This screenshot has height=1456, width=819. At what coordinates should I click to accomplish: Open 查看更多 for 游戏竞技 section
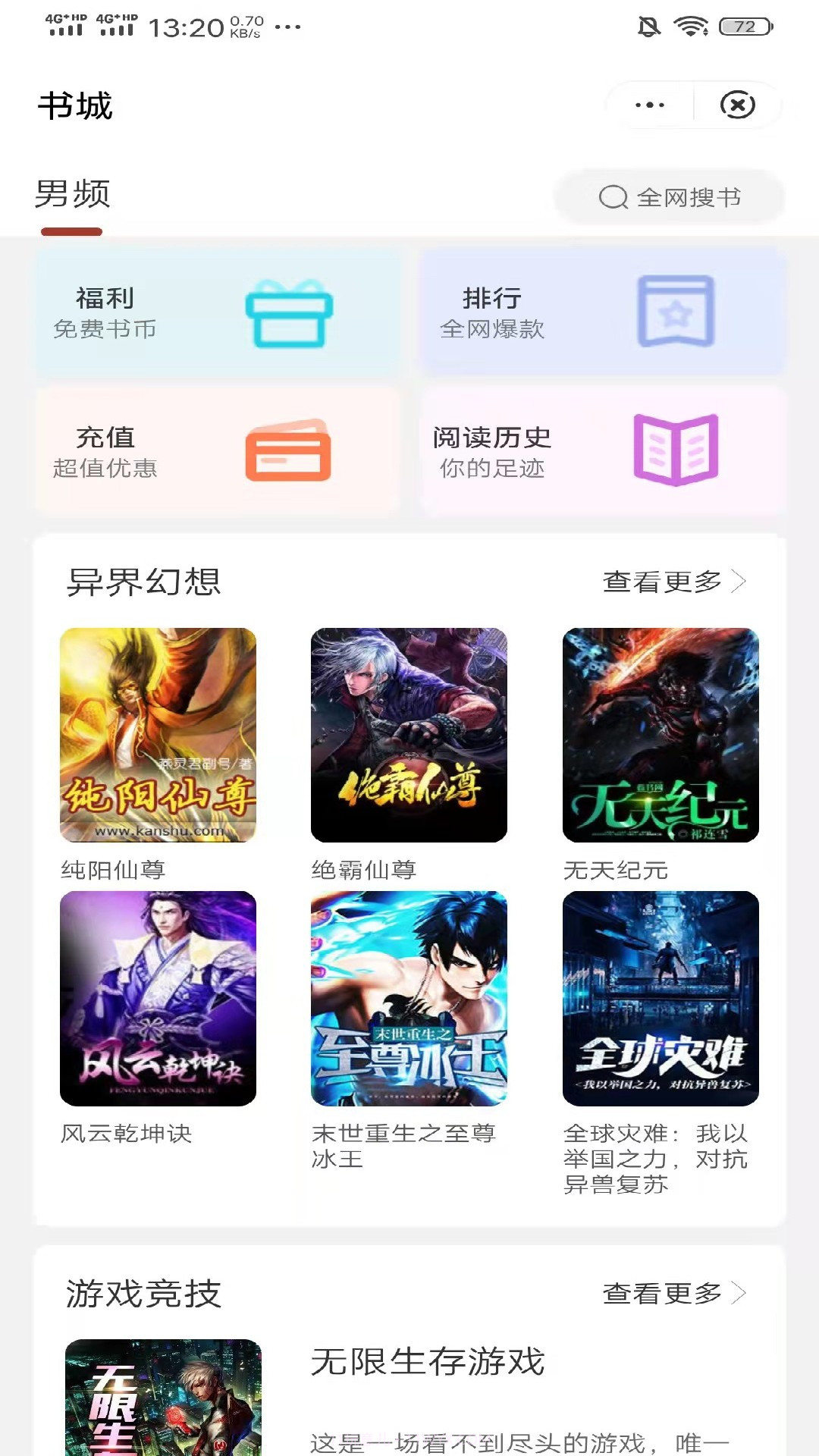coord(659,1292)
